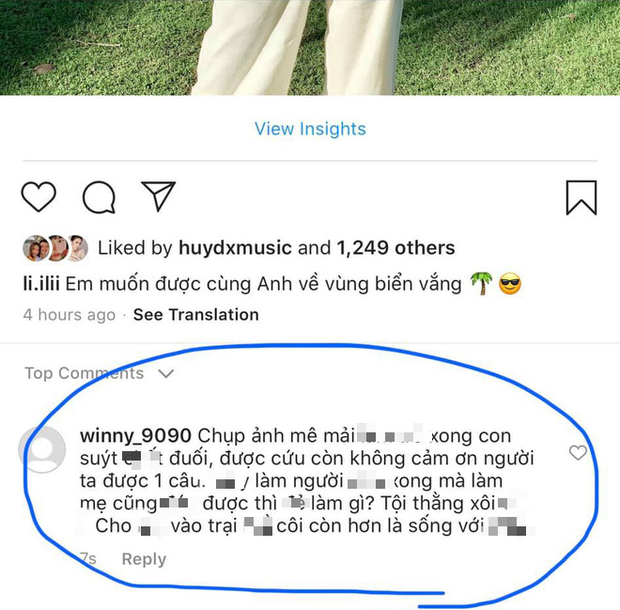Tap See Translation under the caption
Image resolution: width=620 pixels, height=610 pixels.
coord(196,314)
